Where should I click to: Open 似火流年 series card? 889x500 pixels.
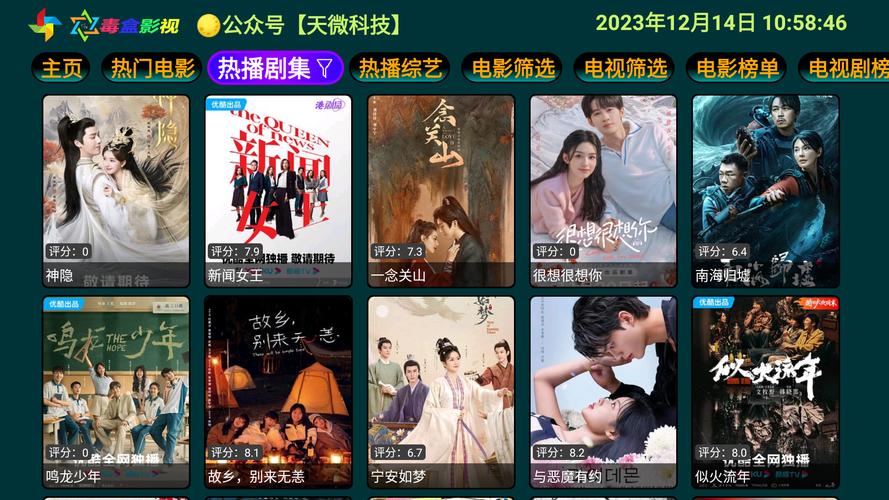point(765,390)
